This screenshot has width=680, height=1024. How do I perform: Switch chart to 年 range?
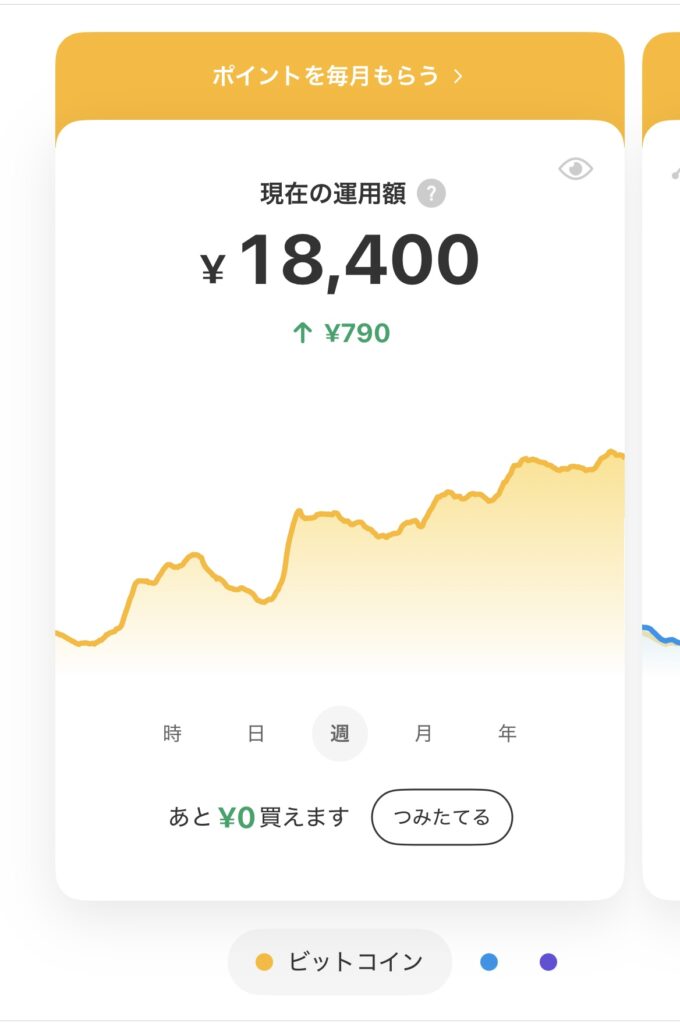pyautogui.click(x=507, y=734)
